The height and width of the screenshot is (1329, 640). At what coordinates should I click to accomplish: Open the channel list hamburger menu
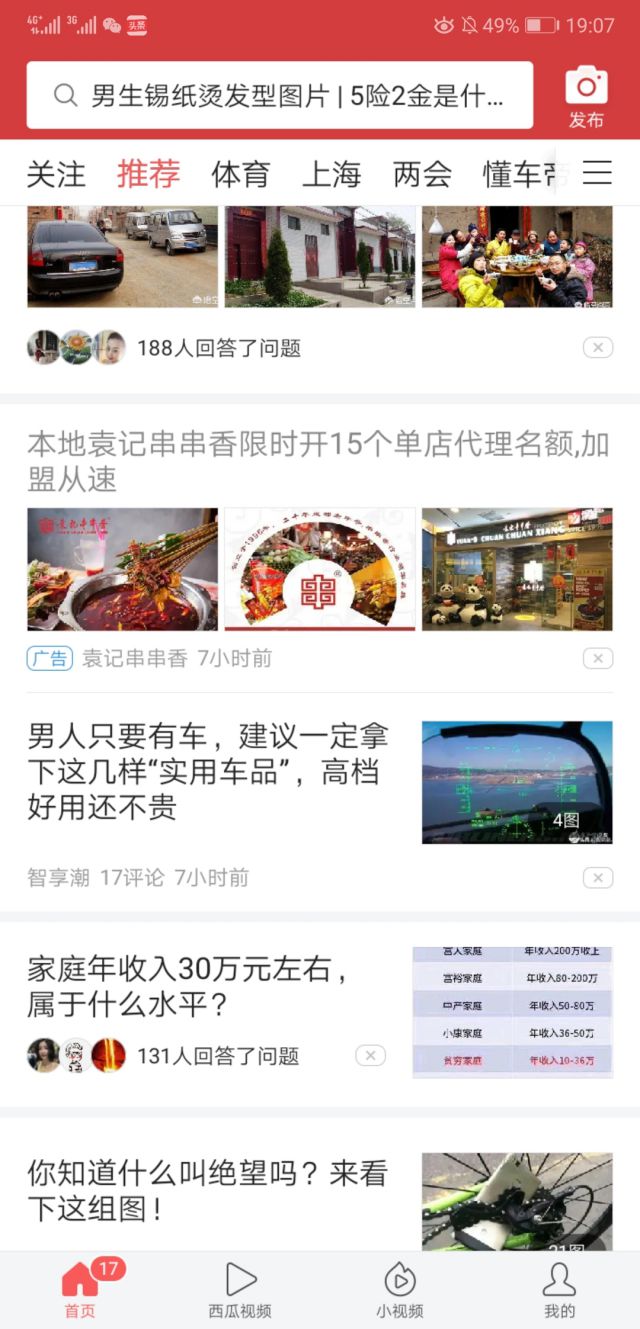pyautogui.click(x=597, y=173)
